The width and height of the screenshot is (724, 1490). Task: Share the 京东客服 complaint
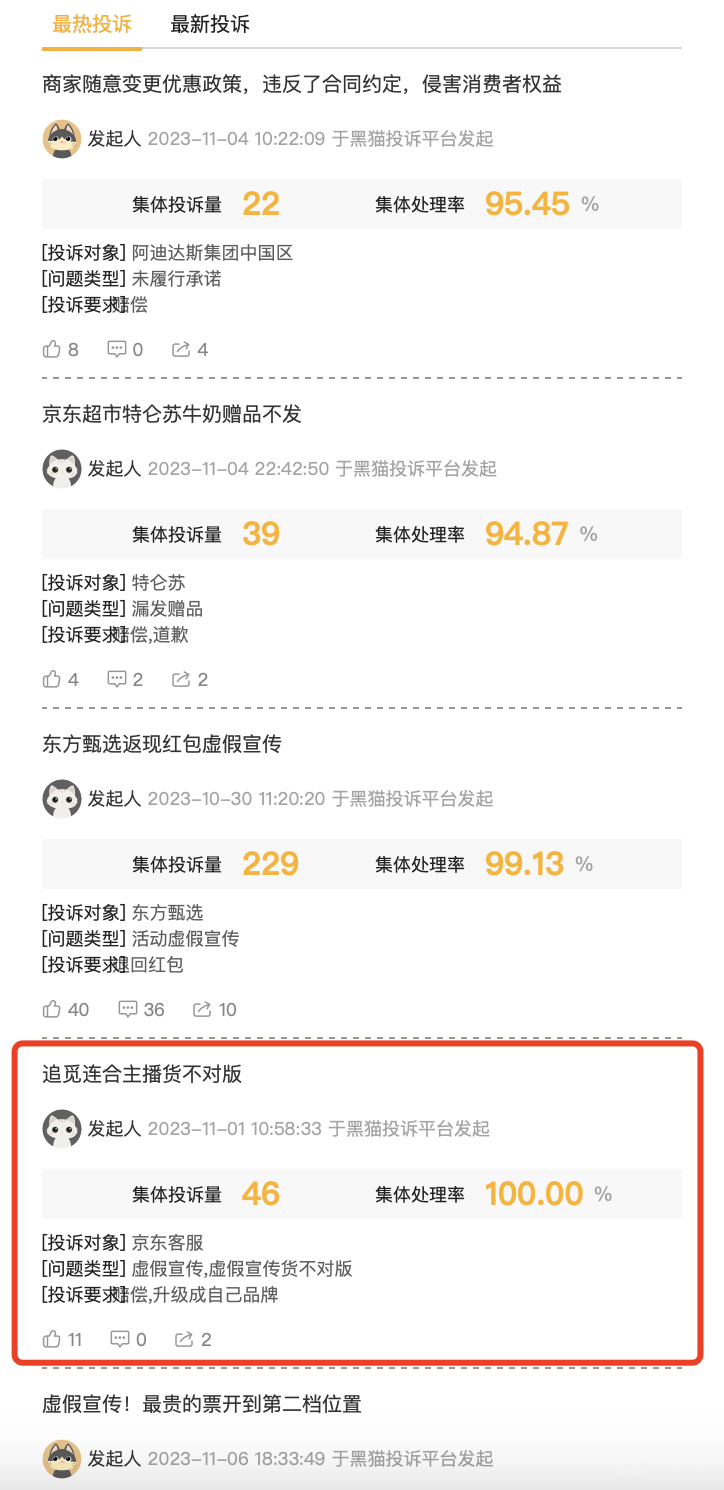pyautogui.click(x=193, y=1339)
